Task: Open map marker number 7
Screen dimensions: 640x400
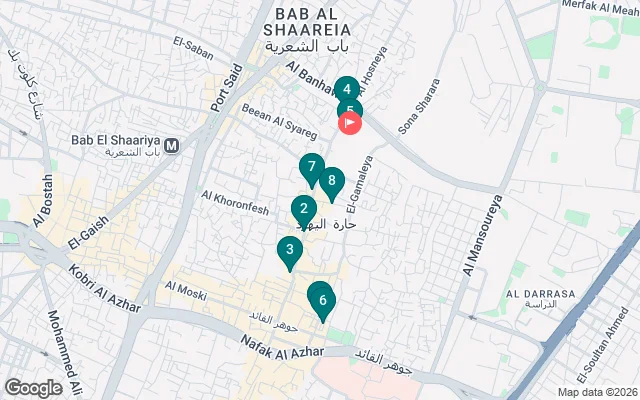Action: tap(312, 167)
